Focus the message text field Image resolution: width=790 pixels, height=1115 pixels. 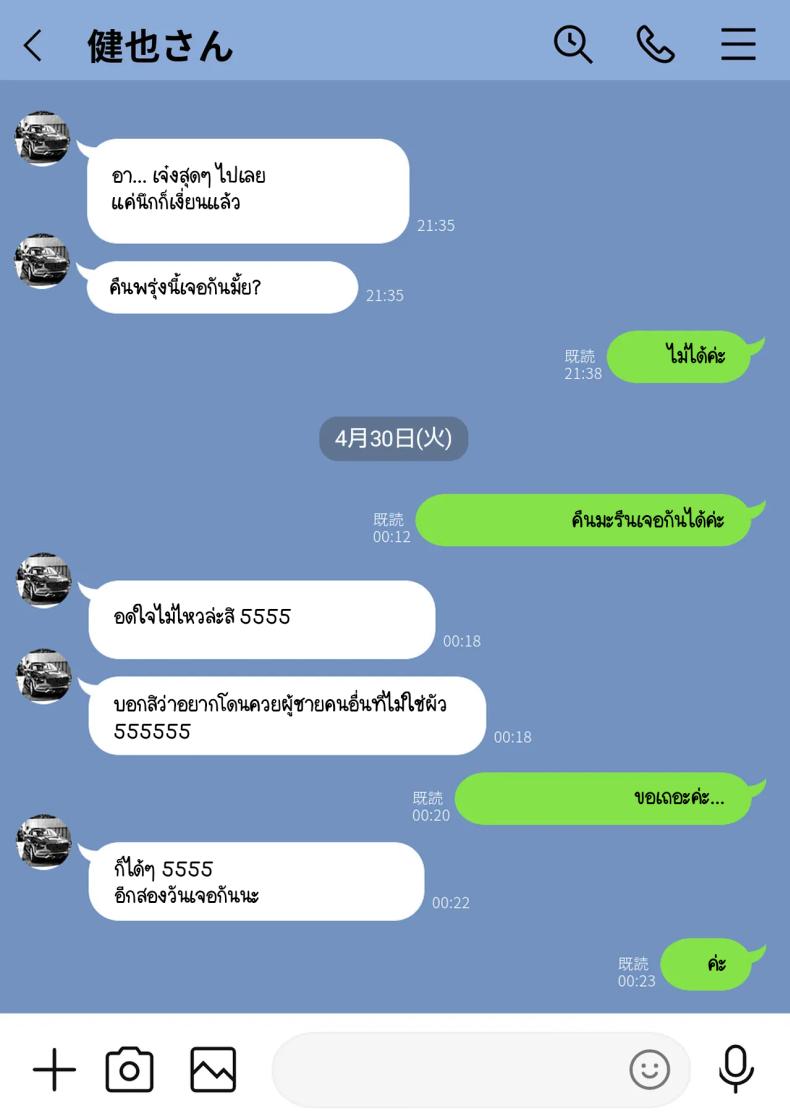pos(445,1070)
